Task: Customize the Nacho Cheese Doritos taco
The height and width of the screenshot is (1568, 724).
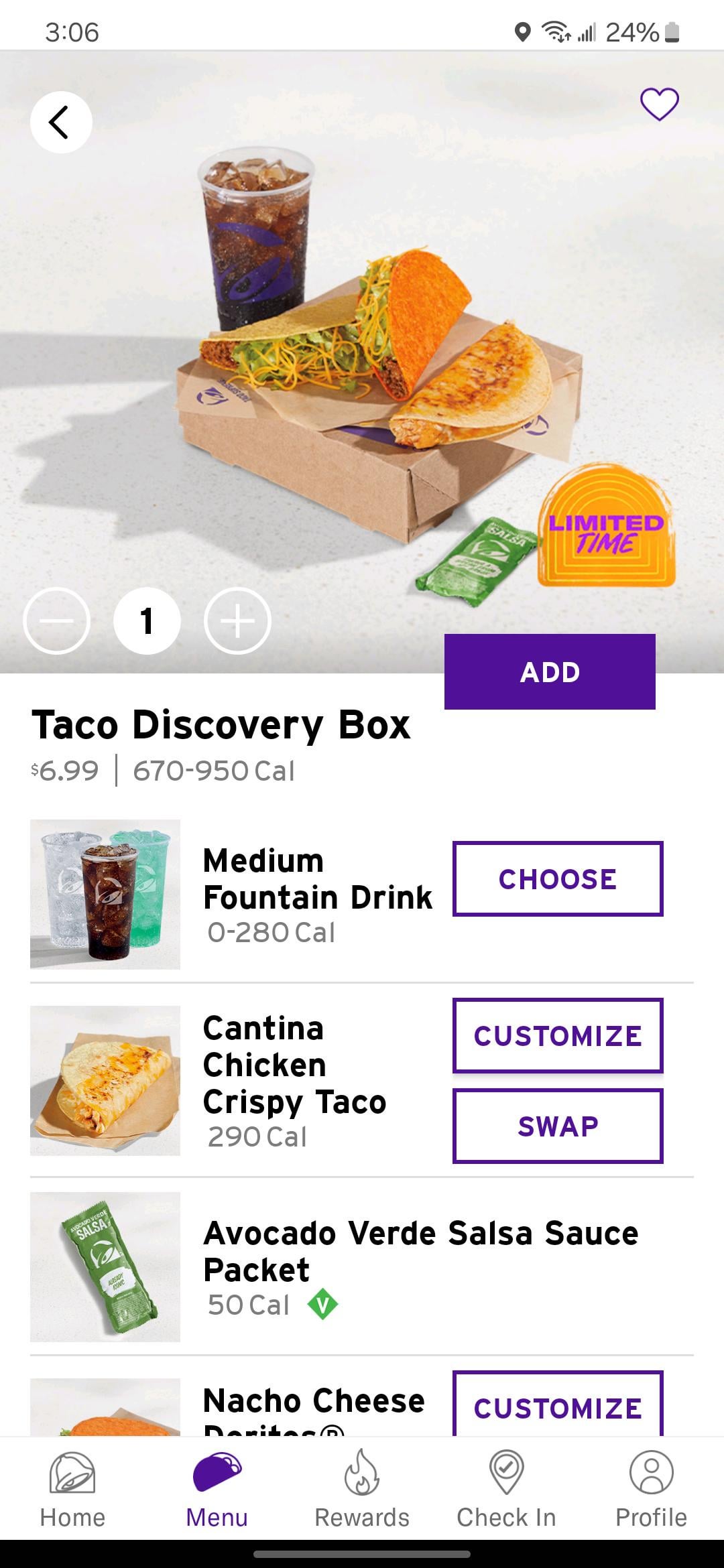Action: pyautogui.click(x=558, y=1407)
